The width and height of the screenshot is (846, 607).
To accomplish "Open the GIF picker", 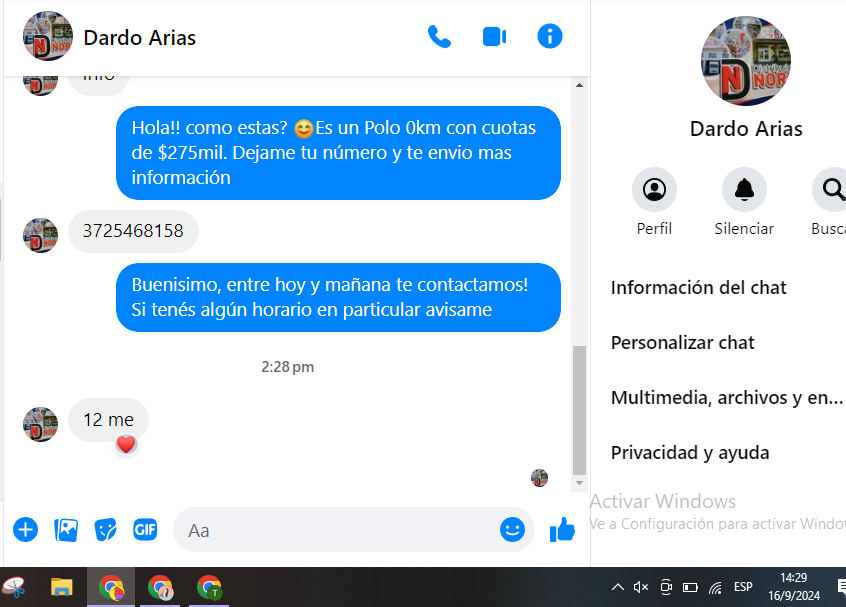I will pyautogui.click(x=146, y=530).
